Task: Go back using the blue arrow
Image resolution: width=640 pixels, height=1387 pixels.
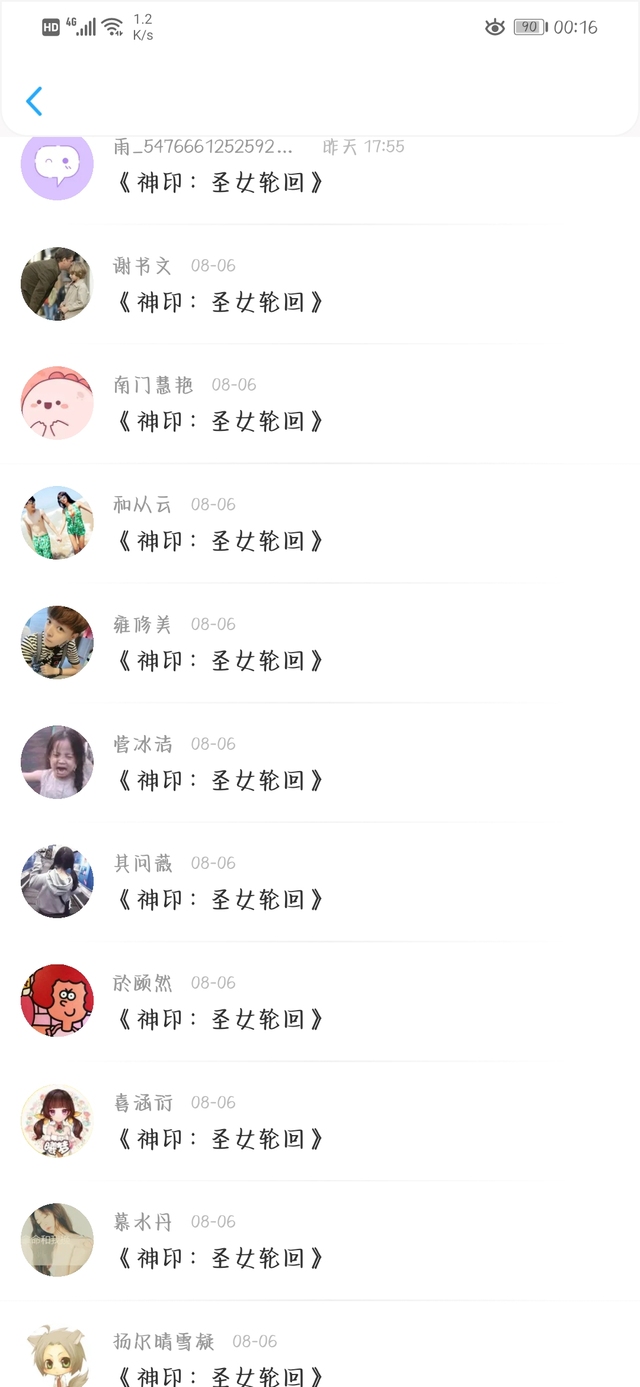Action: (34, 101)
